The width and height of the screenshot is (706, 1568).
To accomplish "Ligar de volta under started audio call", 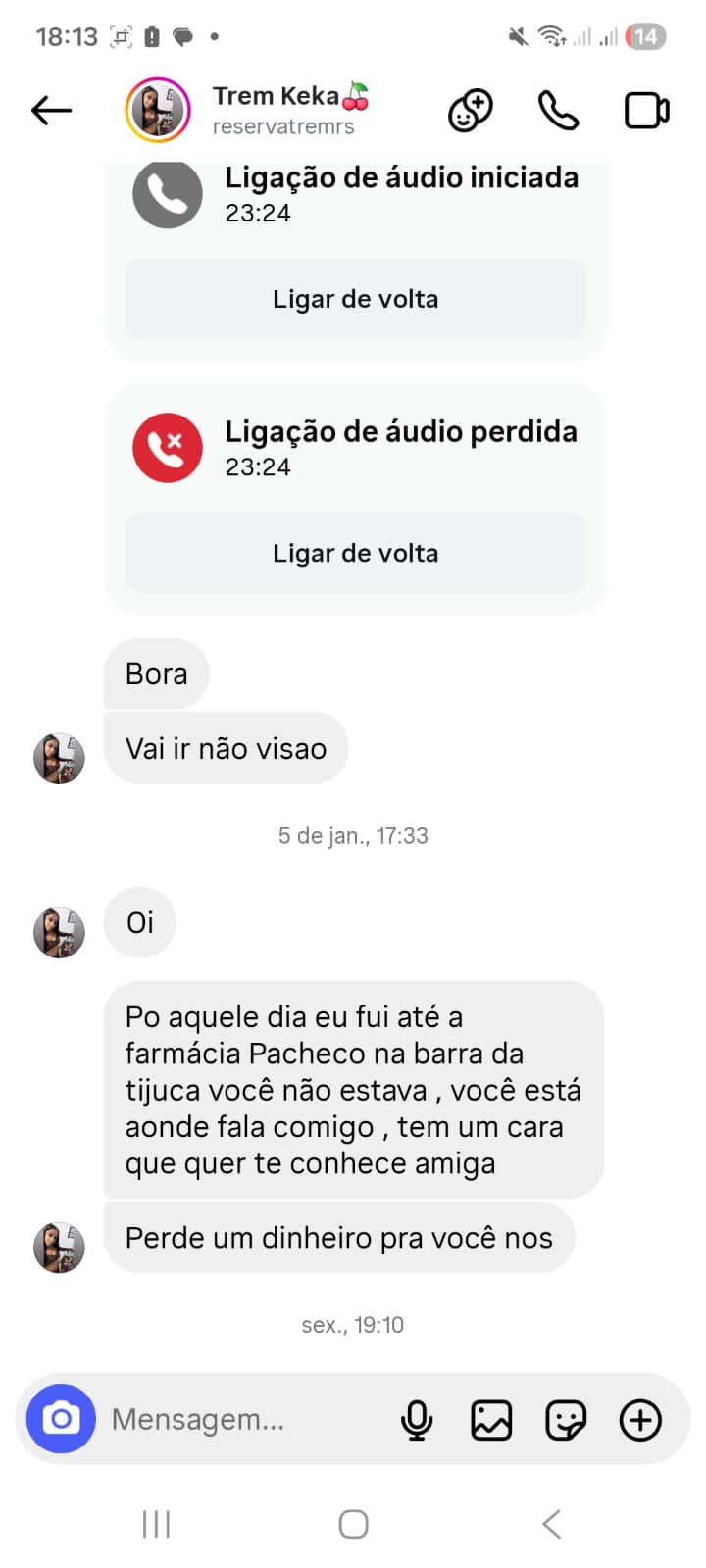I will (x=355, y=299).
